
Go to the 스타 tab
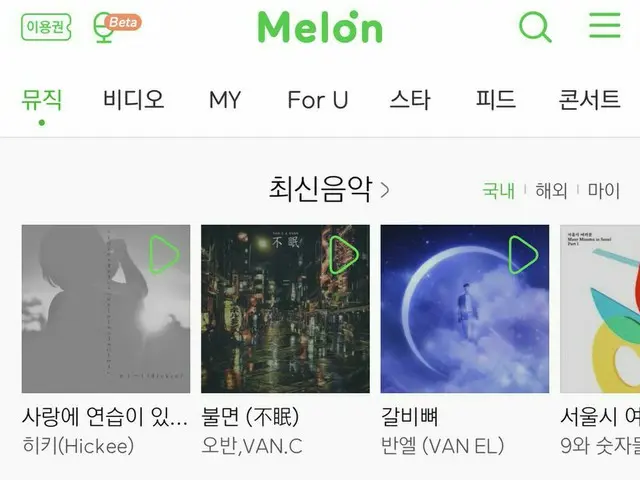(410, 100)
